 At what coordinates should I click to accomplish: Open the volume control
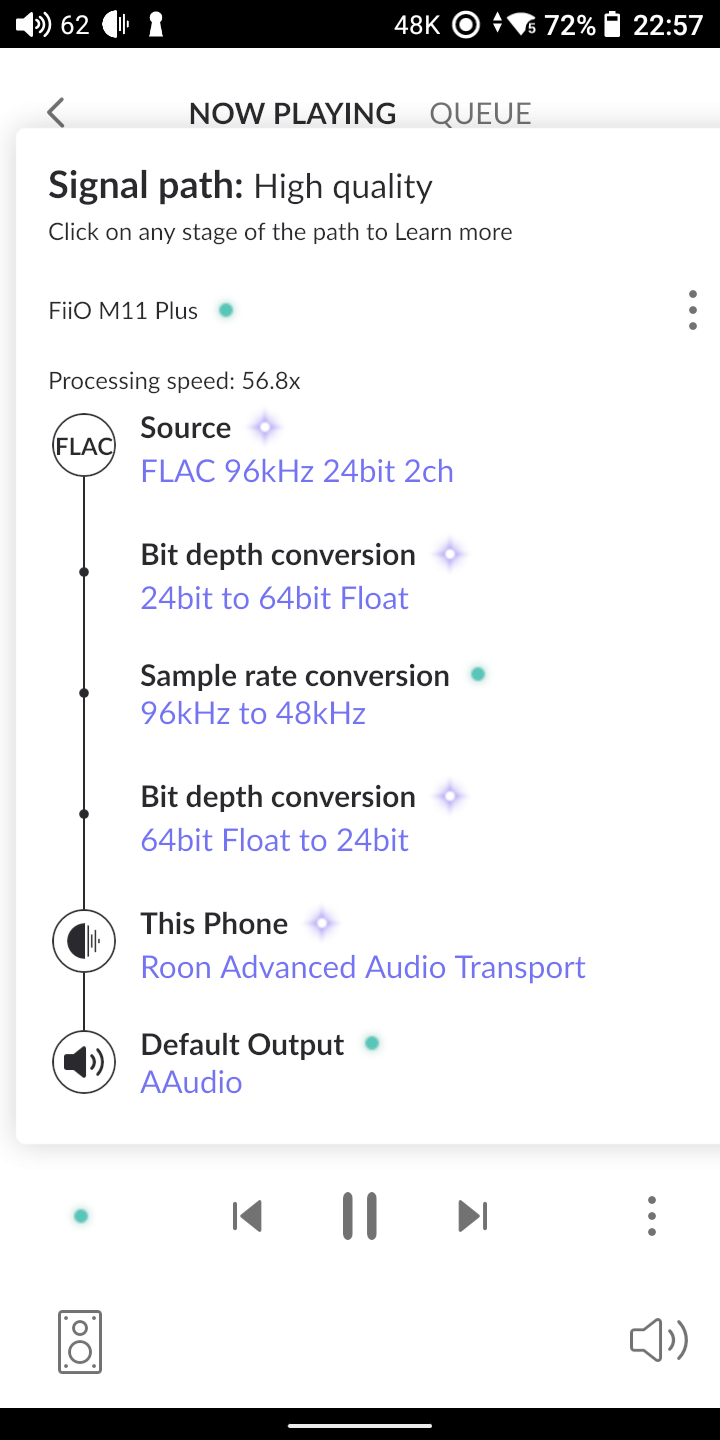click(x=658, y=1340)
